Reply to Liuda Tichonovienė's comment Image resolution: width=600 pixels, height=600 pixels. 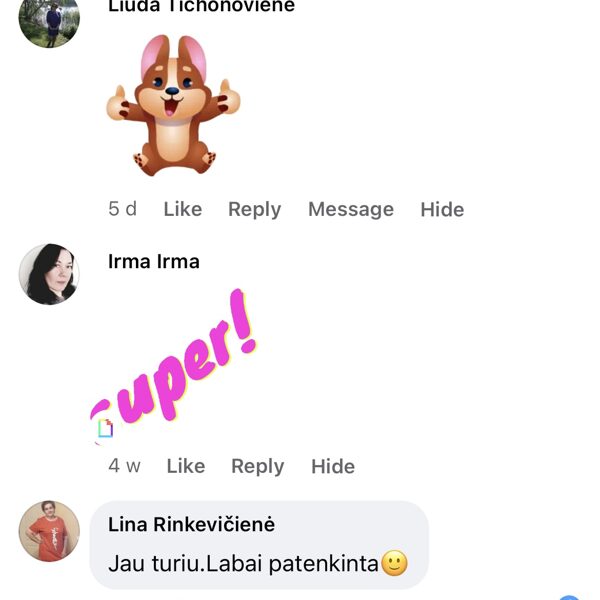[x=254, y=209]
